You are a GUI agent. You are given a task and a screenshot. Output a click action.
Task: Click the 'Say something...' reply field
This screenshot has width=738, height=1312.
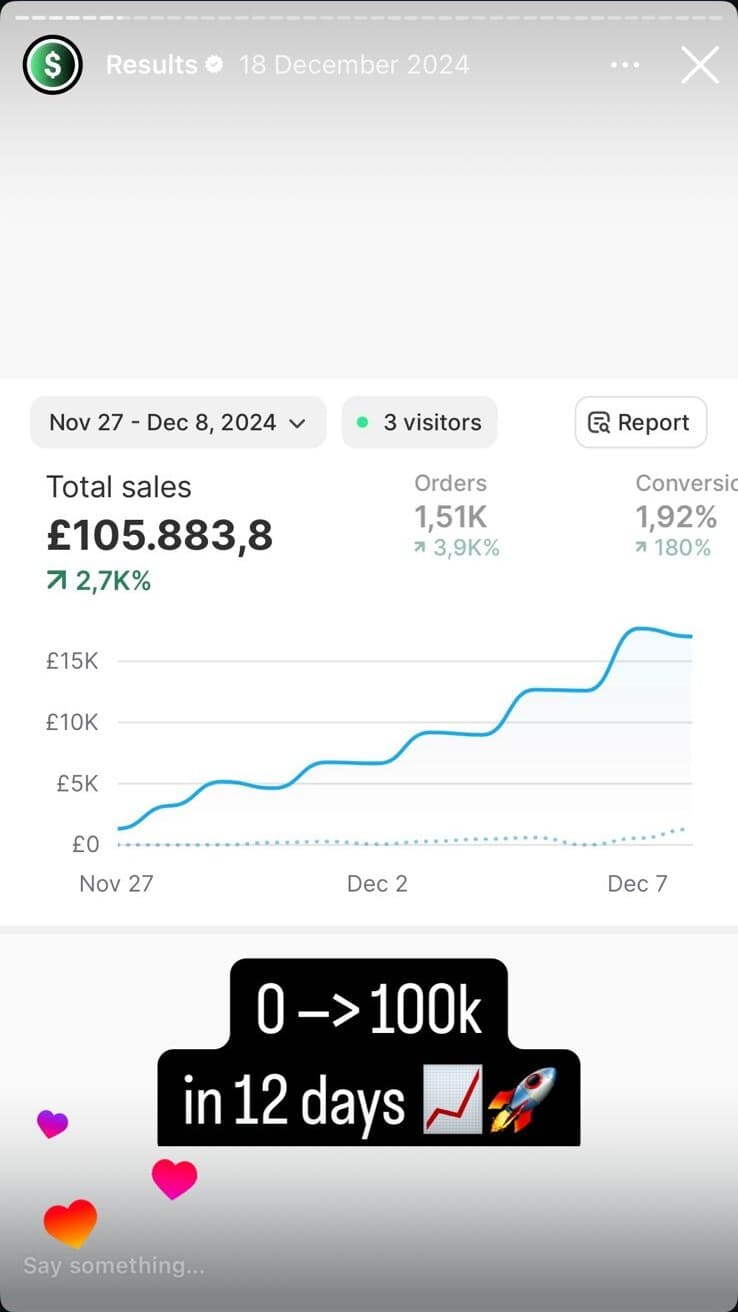click(113, 1265)
